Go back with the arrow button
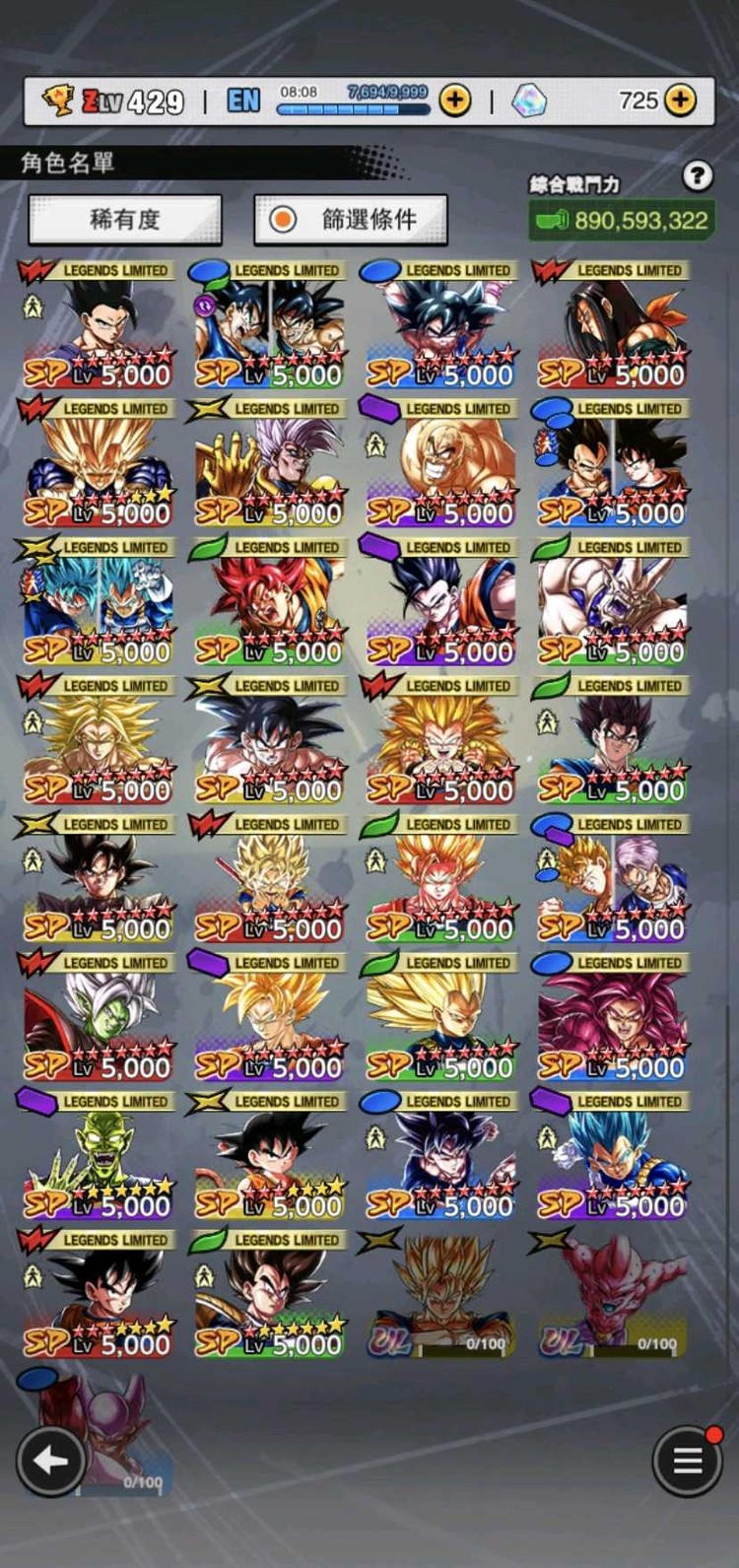Screen dimensions: 739x1568 pyautogui.click(x=50, y=1461)
